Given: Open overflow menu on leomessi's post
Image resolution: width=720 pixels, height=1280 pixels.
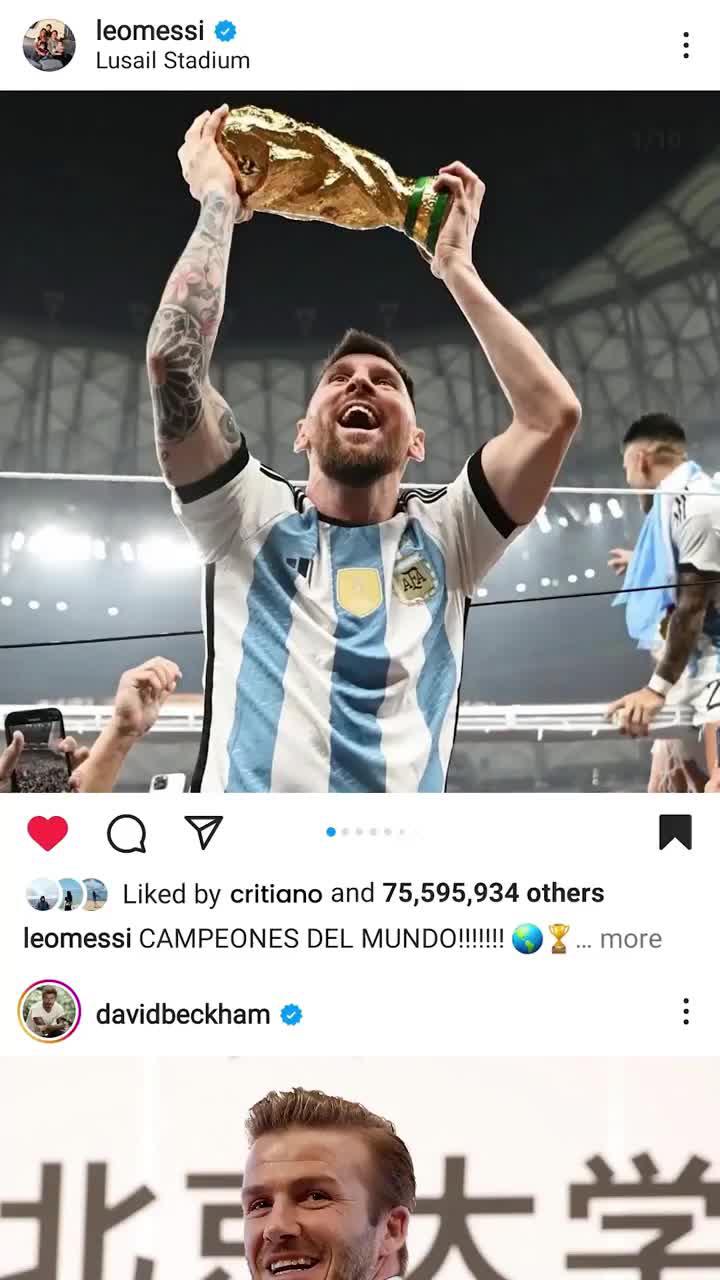Looking at the screenshot, I should tap(685, 45).
